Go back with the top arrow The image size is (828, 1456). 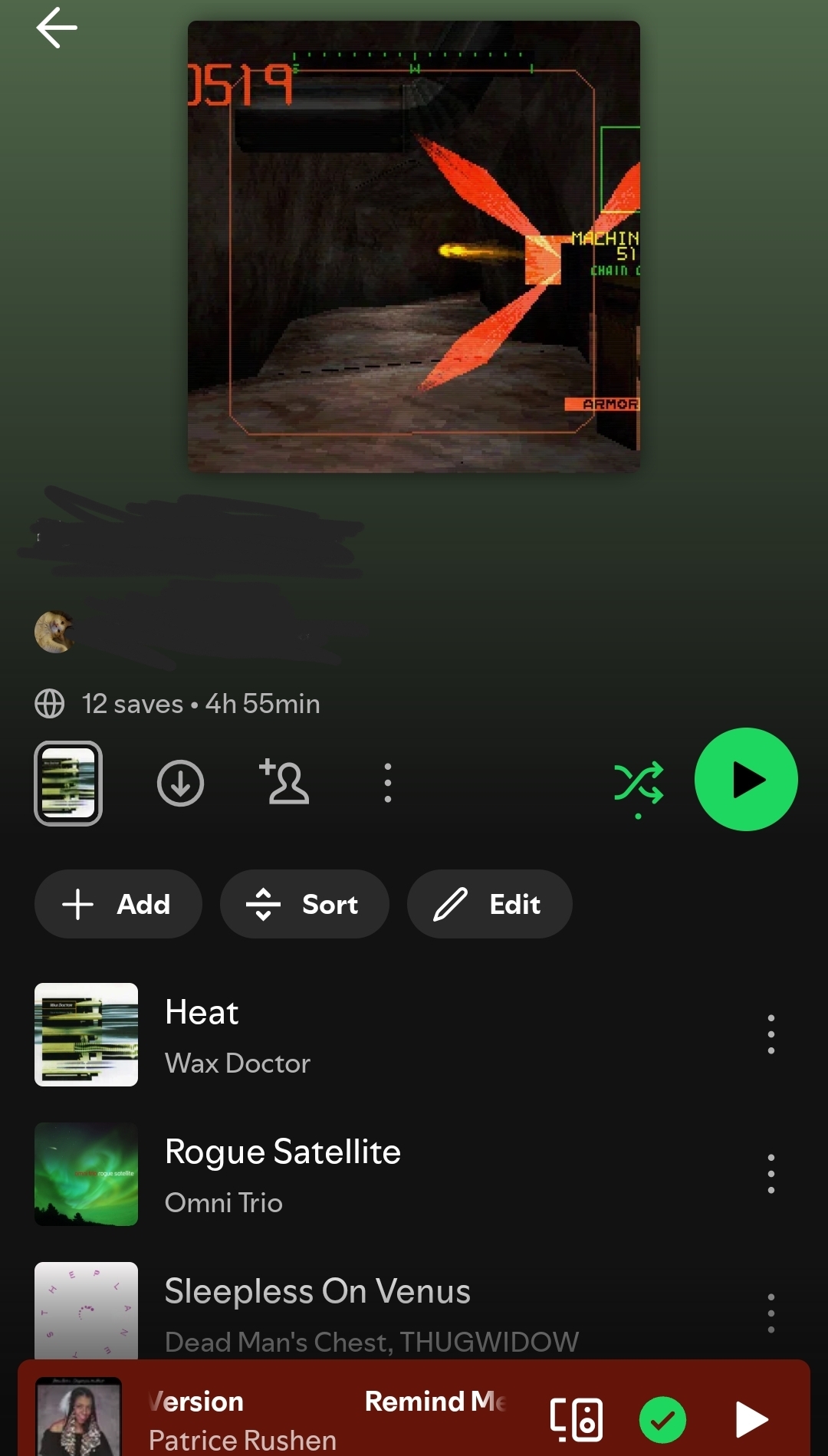(57, 28)
